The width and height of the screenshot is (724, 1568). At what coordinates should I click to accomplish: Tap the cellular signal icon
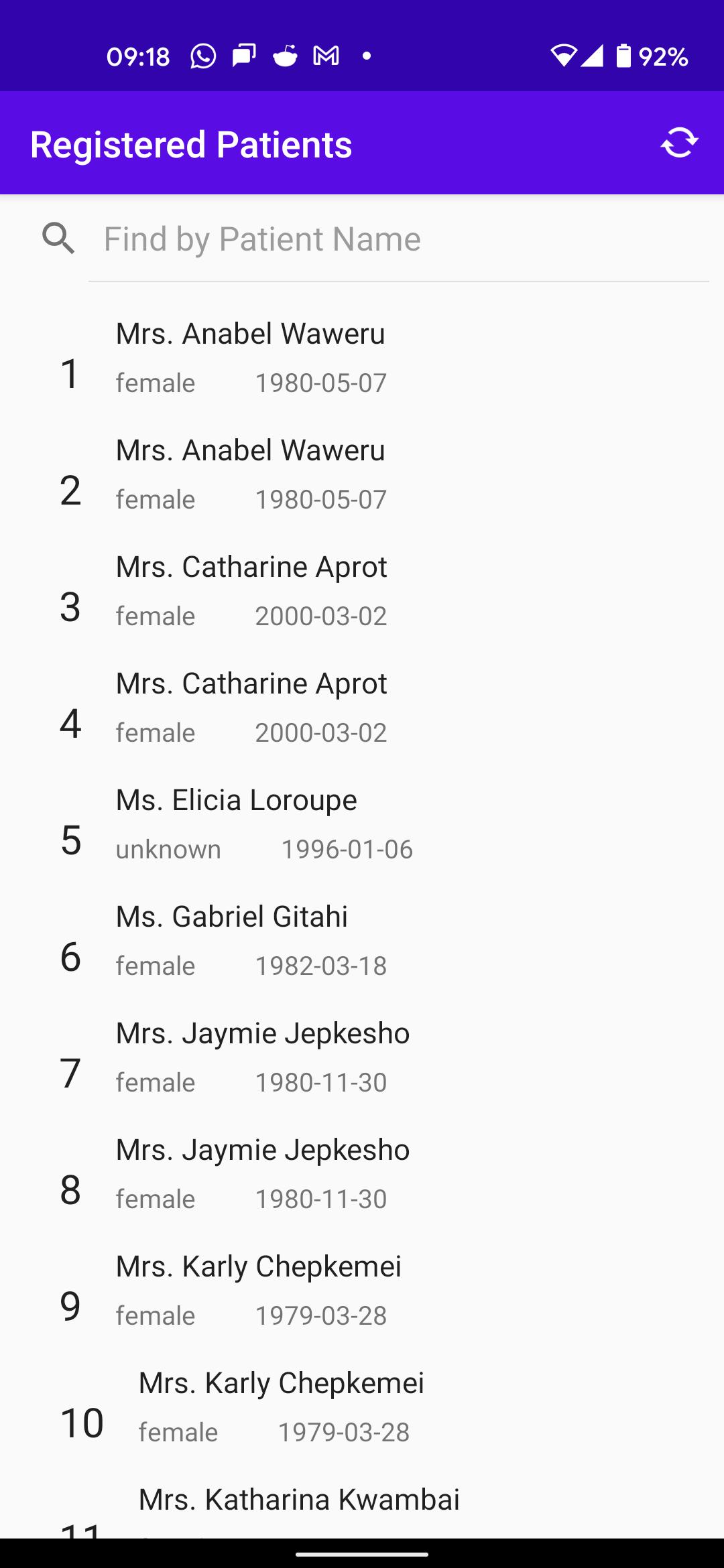593,56
